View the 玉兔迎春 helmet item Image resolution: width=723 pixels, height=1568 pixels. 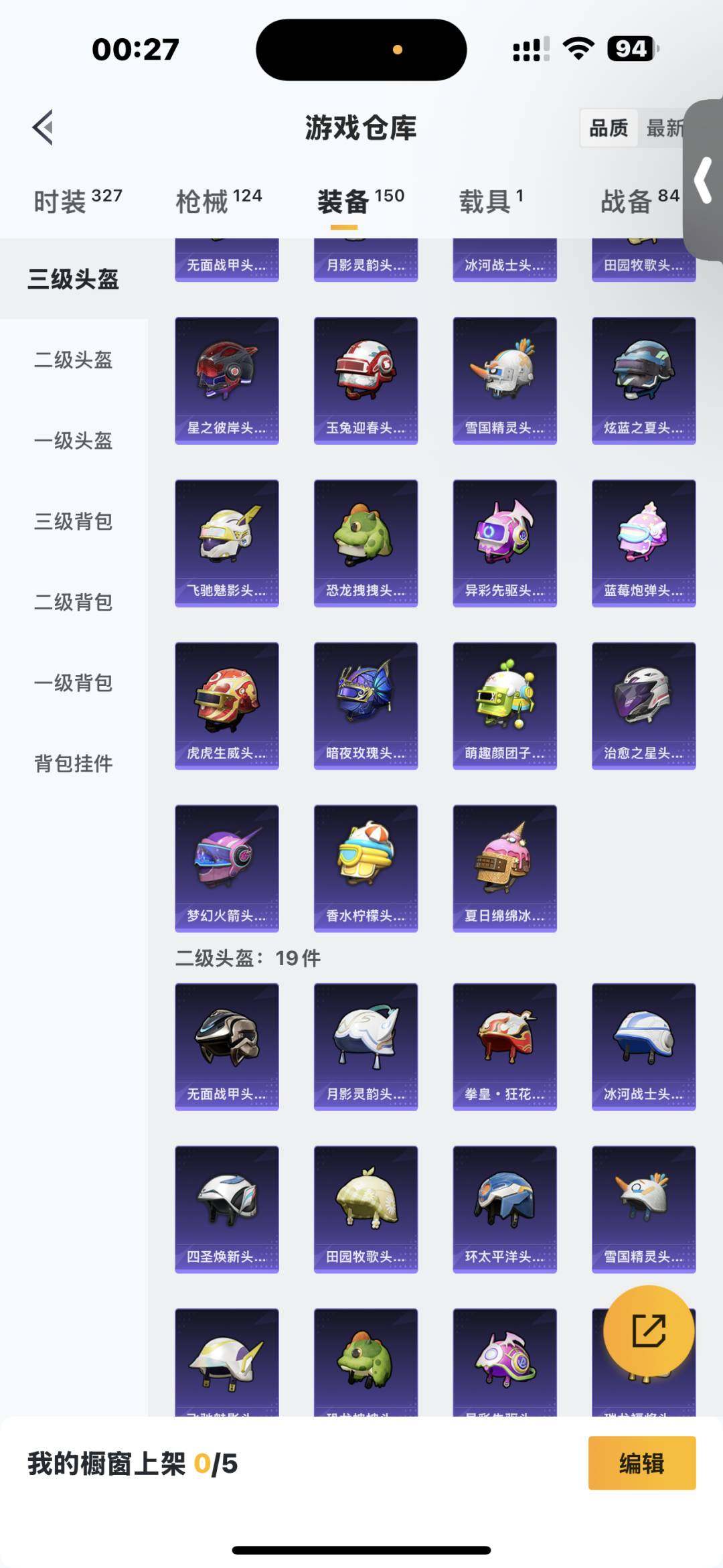click(x=366, y=380)
